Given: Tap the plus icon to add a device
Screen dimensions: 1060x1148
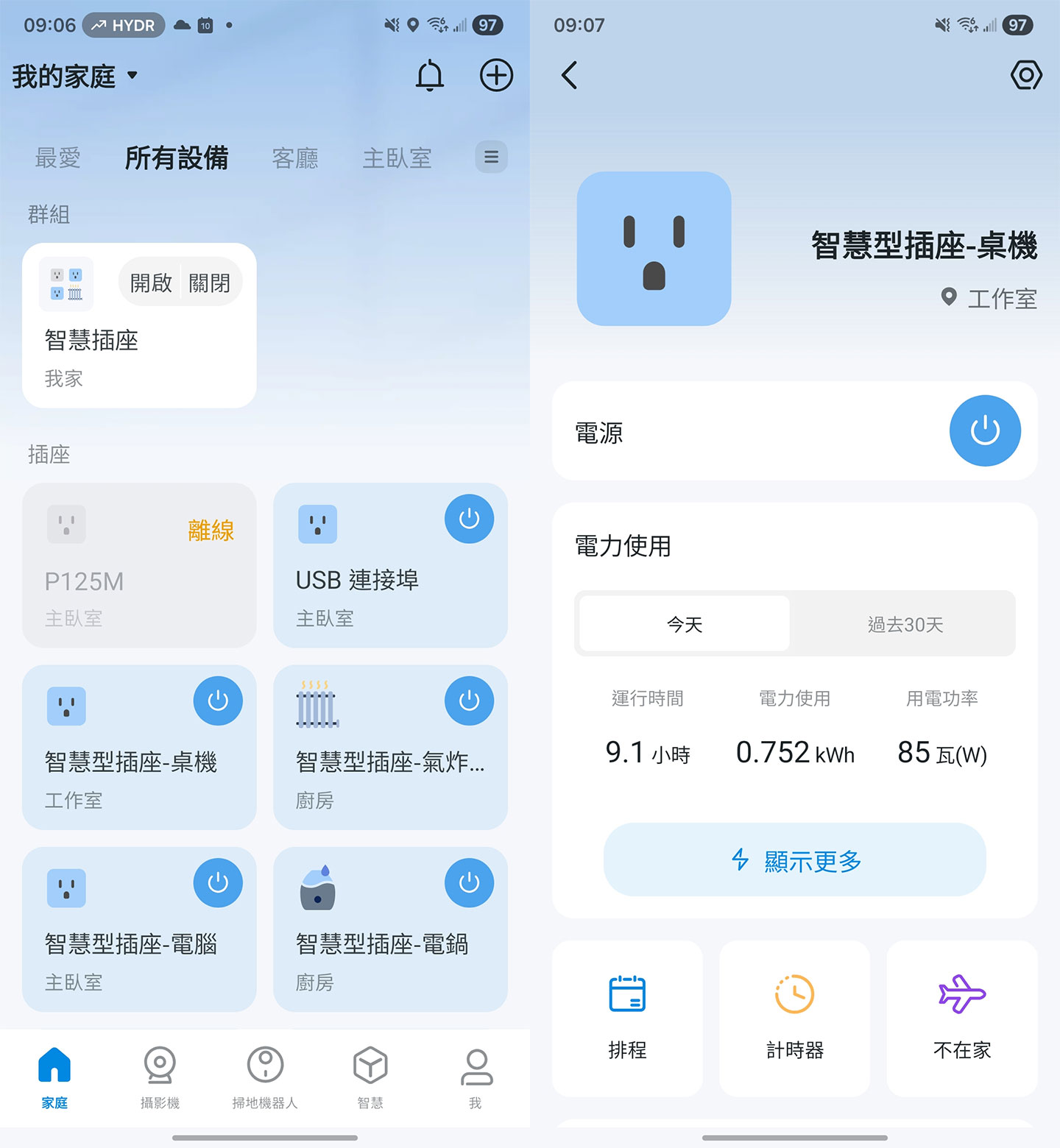Looking at the screenshot, I should point(496,75).
